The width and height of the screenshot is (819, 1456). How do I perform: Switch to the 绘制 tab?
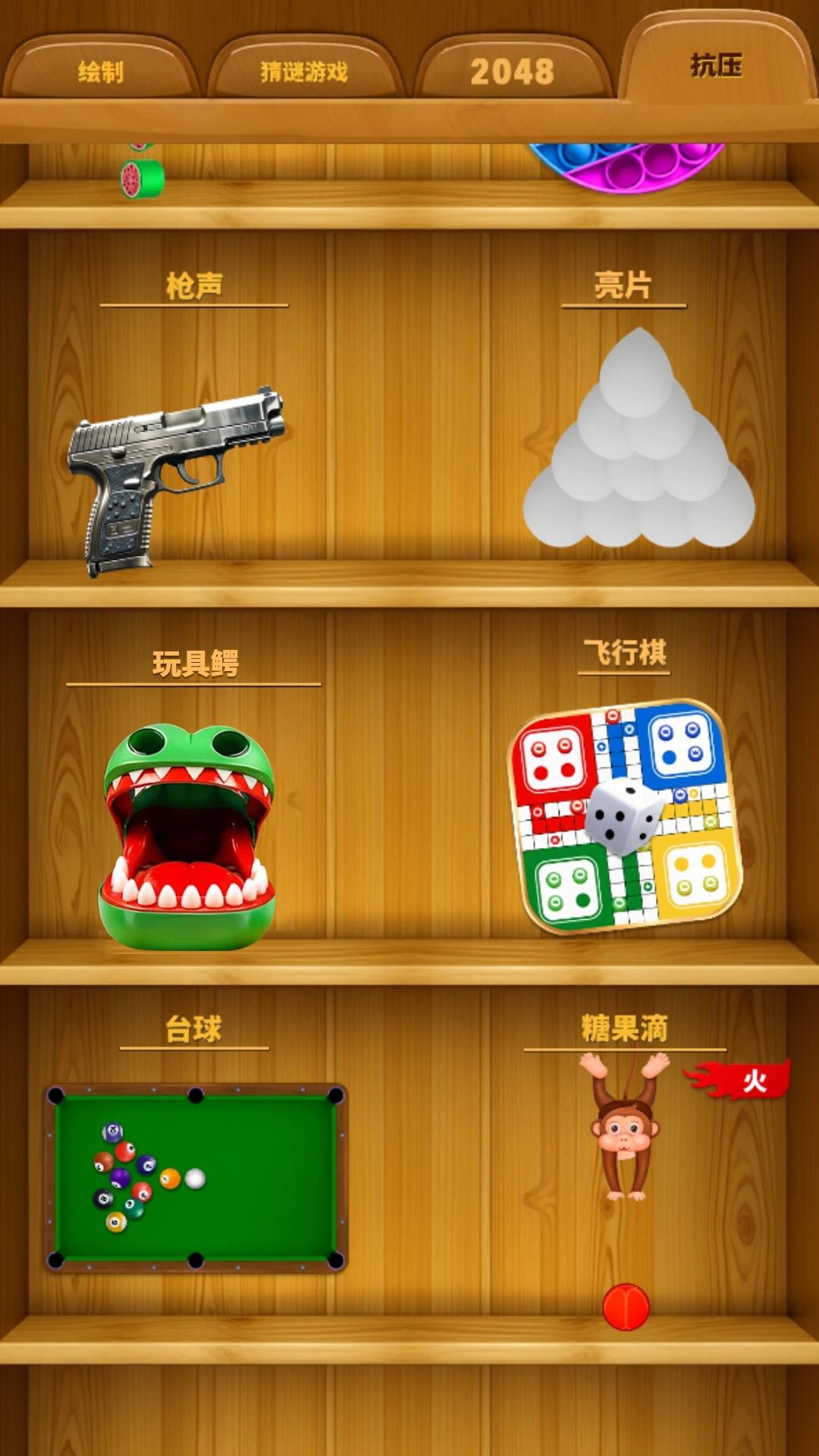[x=100, y=72]
